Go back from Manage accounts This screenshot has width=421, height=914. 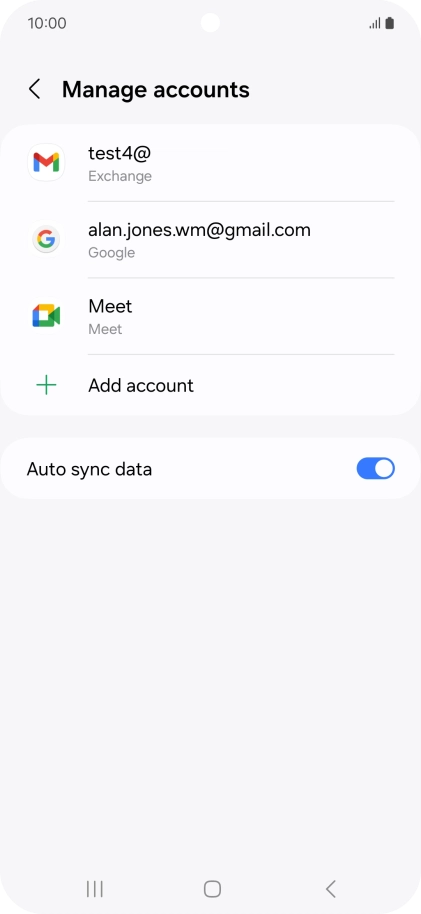[35, 90]
